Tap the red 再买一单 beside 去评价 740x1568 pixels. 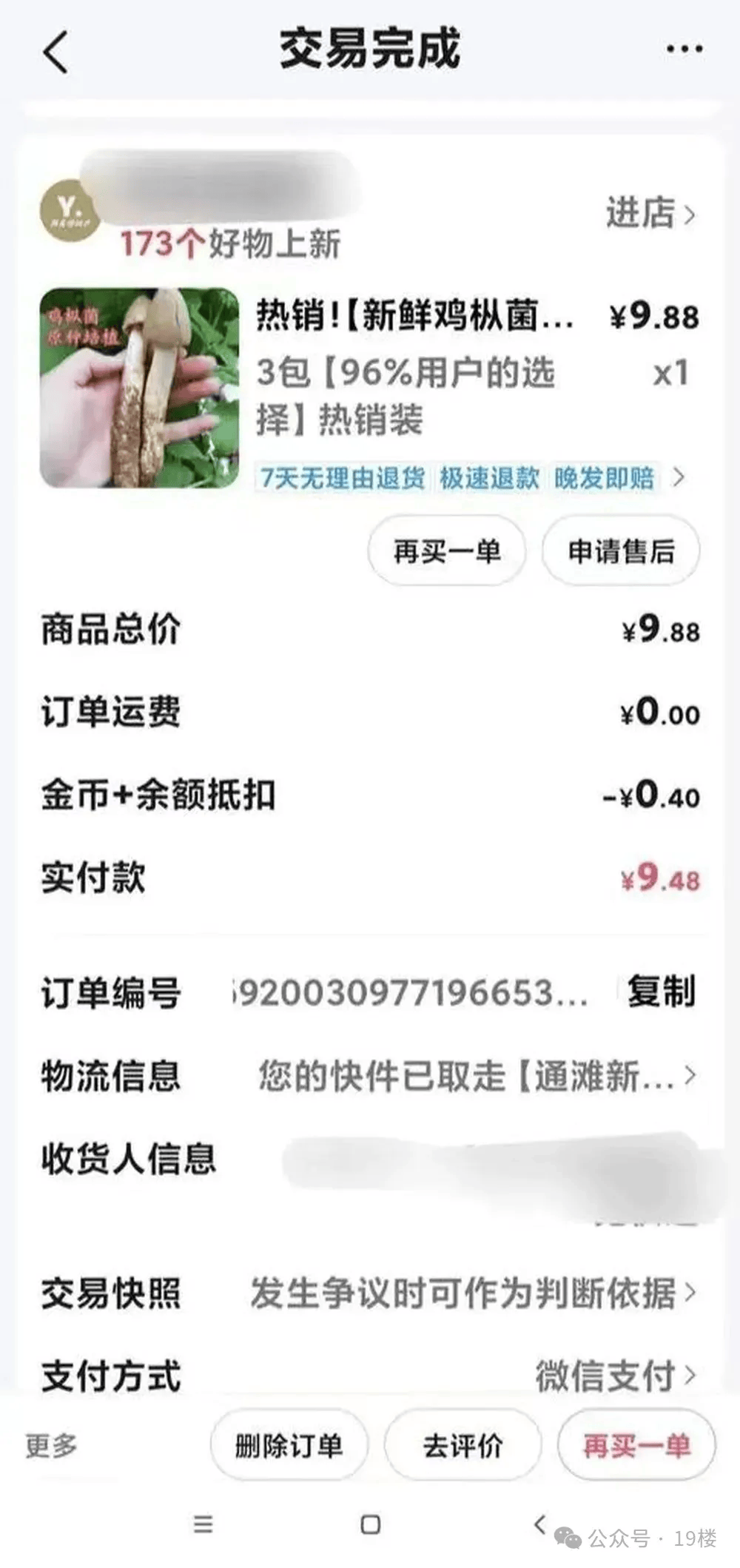coord(636,1445)
